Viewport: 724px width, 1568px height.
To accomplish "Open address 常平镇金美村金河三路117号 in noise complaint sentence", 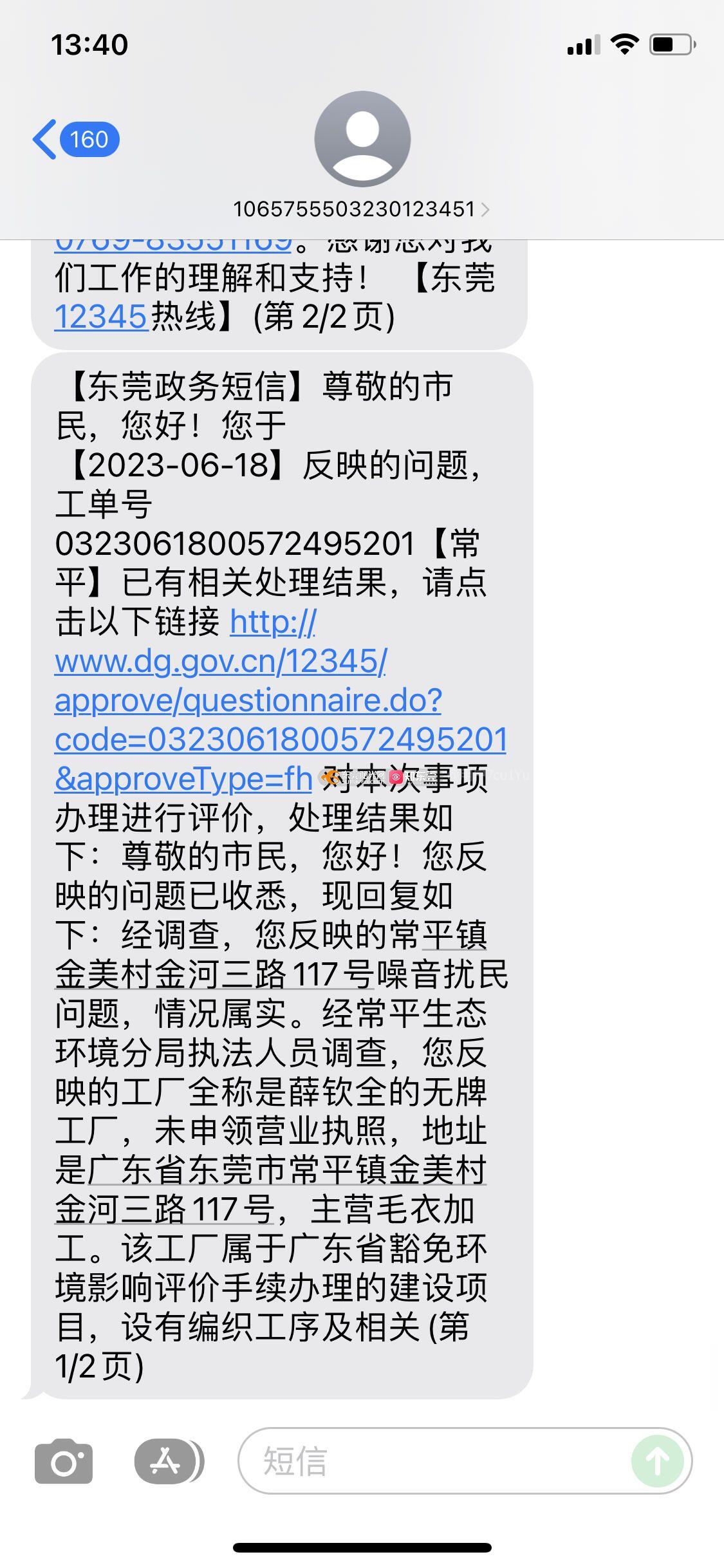I will coord(270,955).
